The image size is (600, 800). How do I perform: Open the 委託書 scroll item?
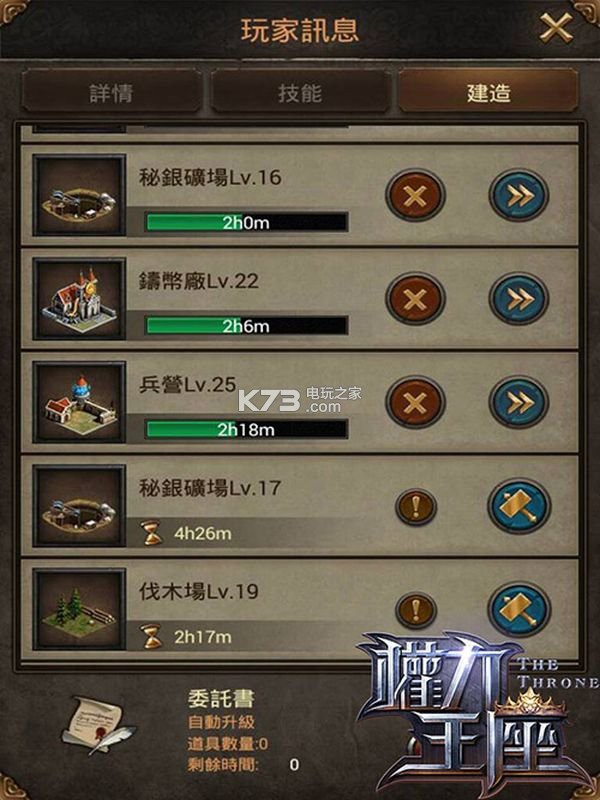pos(98,720)
